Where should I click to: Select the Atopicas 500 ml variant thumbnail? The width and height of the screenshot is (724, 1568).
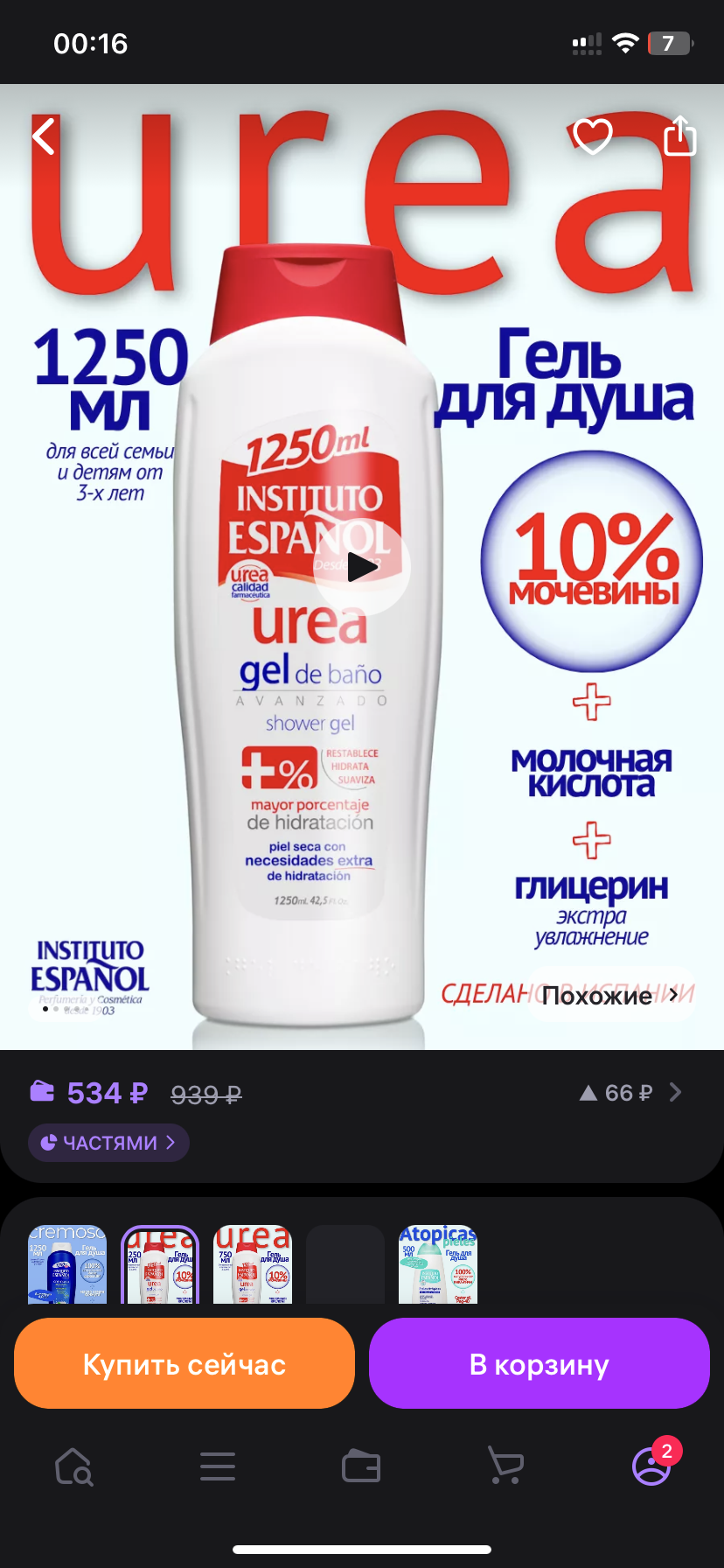click(438, 1264)
